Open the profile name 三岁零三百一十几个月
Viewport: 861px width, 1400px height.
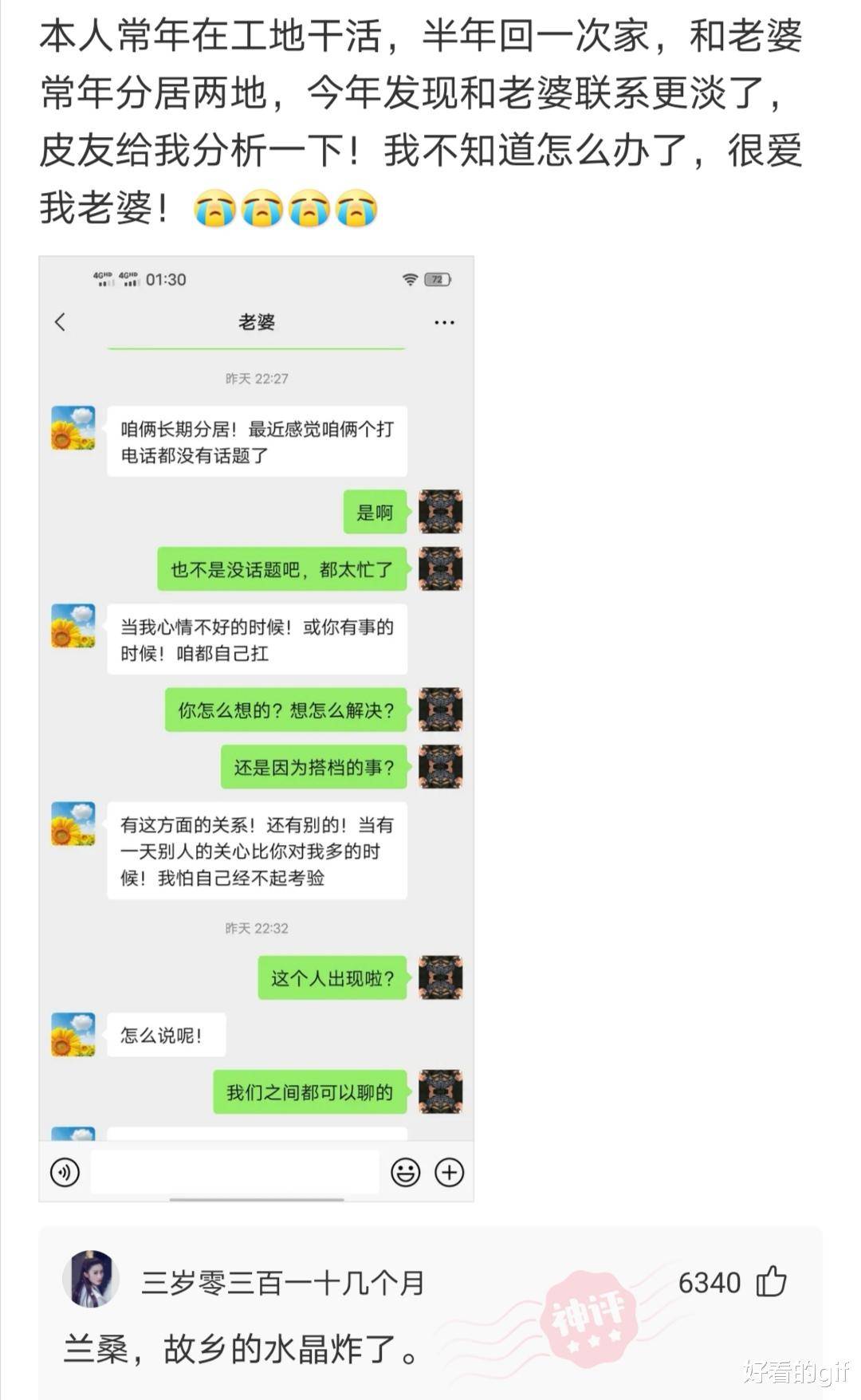tap(282, 1283)
